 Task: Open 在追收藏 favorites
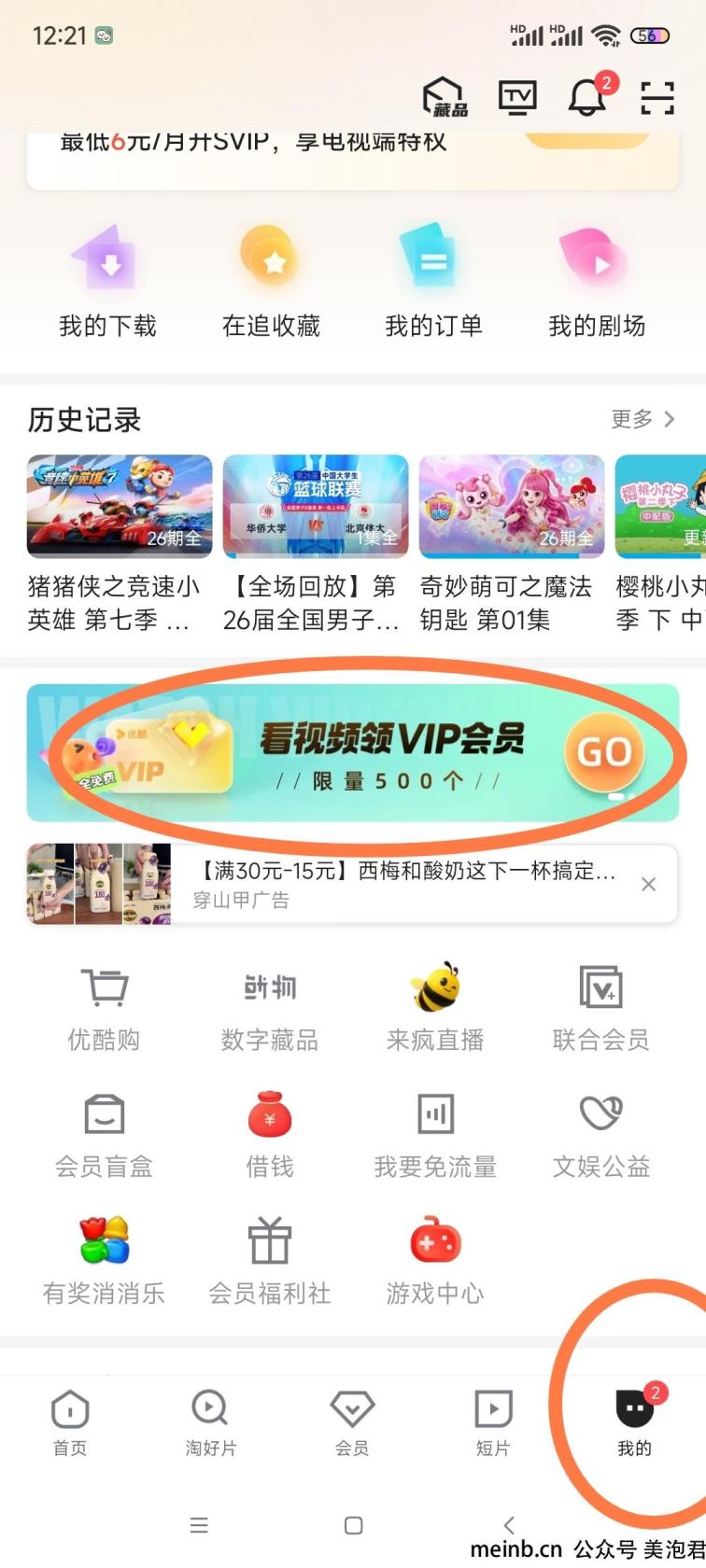[271, 282]
